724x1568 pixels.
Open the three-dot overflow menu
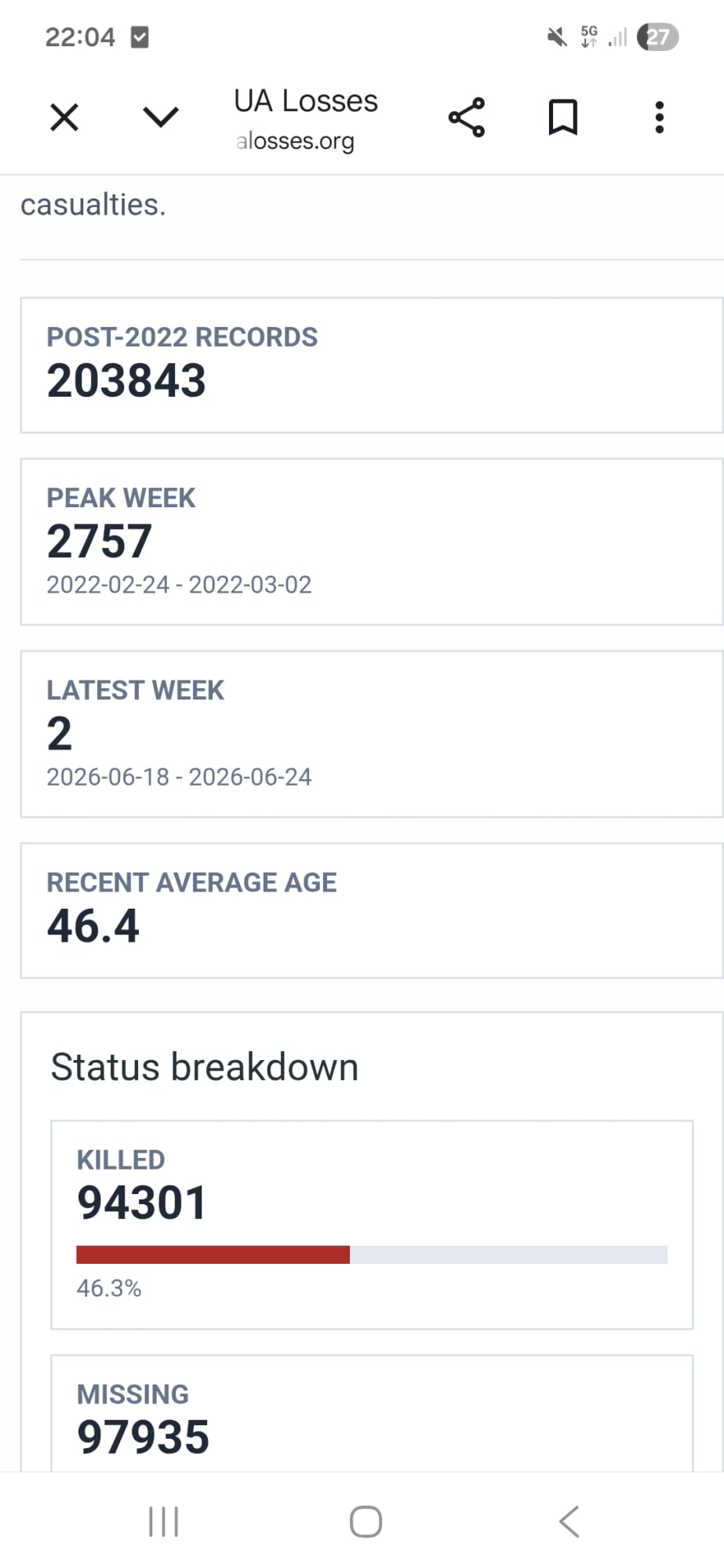660,118
